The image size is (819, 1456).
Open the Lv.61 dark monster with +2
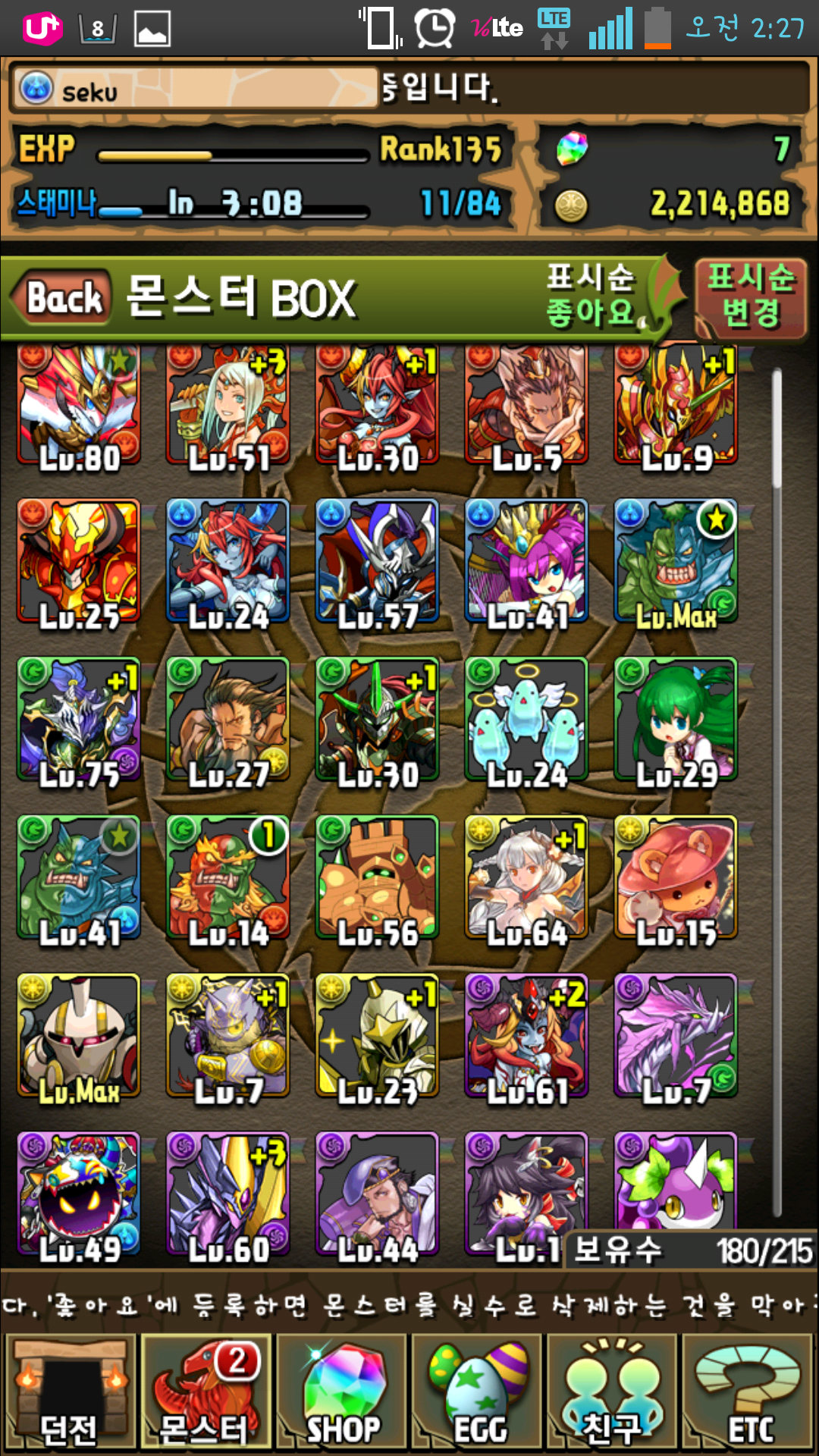526,1036
